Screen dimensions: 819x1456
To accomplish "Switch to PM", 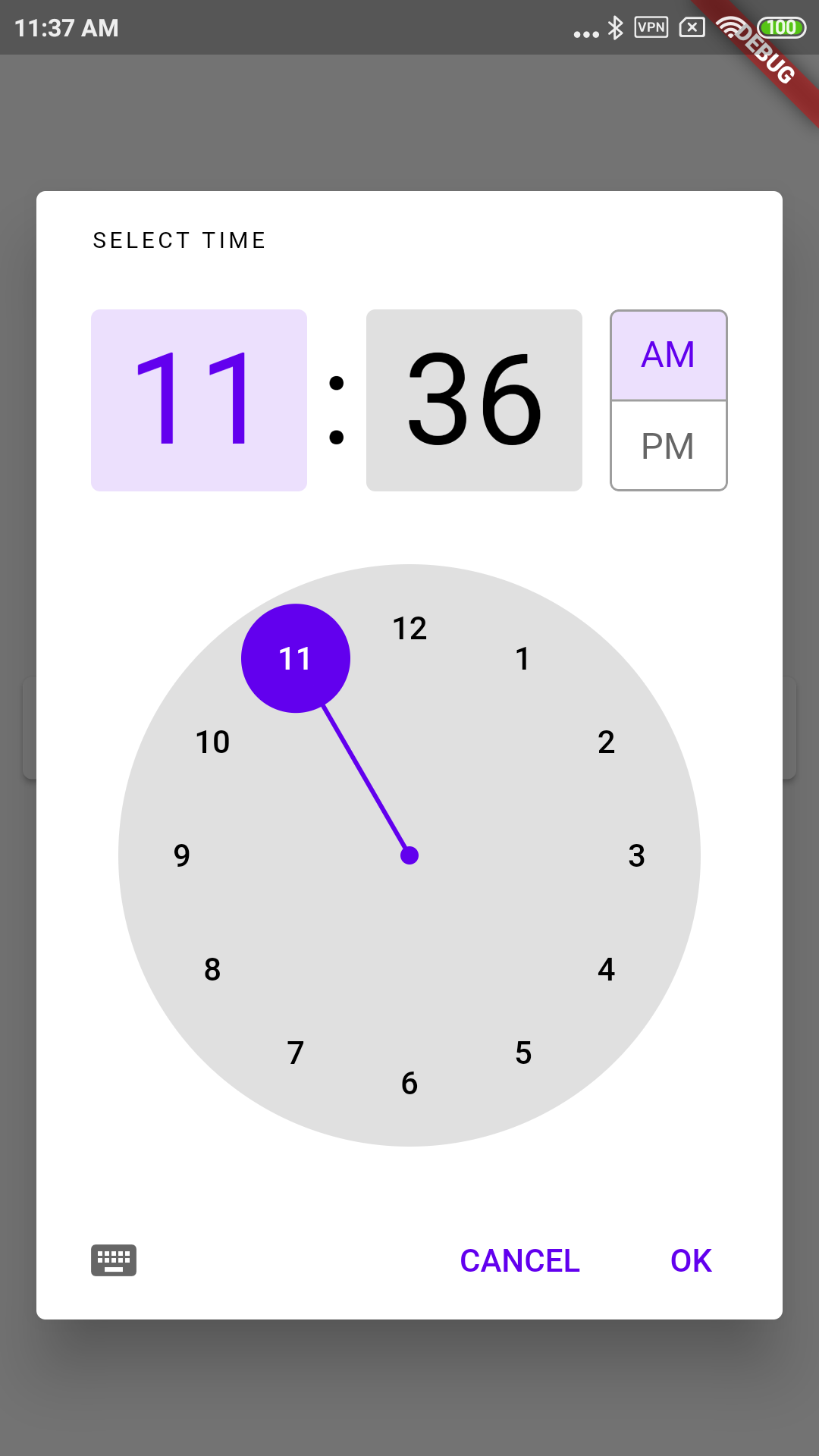I will coord(669,446).
